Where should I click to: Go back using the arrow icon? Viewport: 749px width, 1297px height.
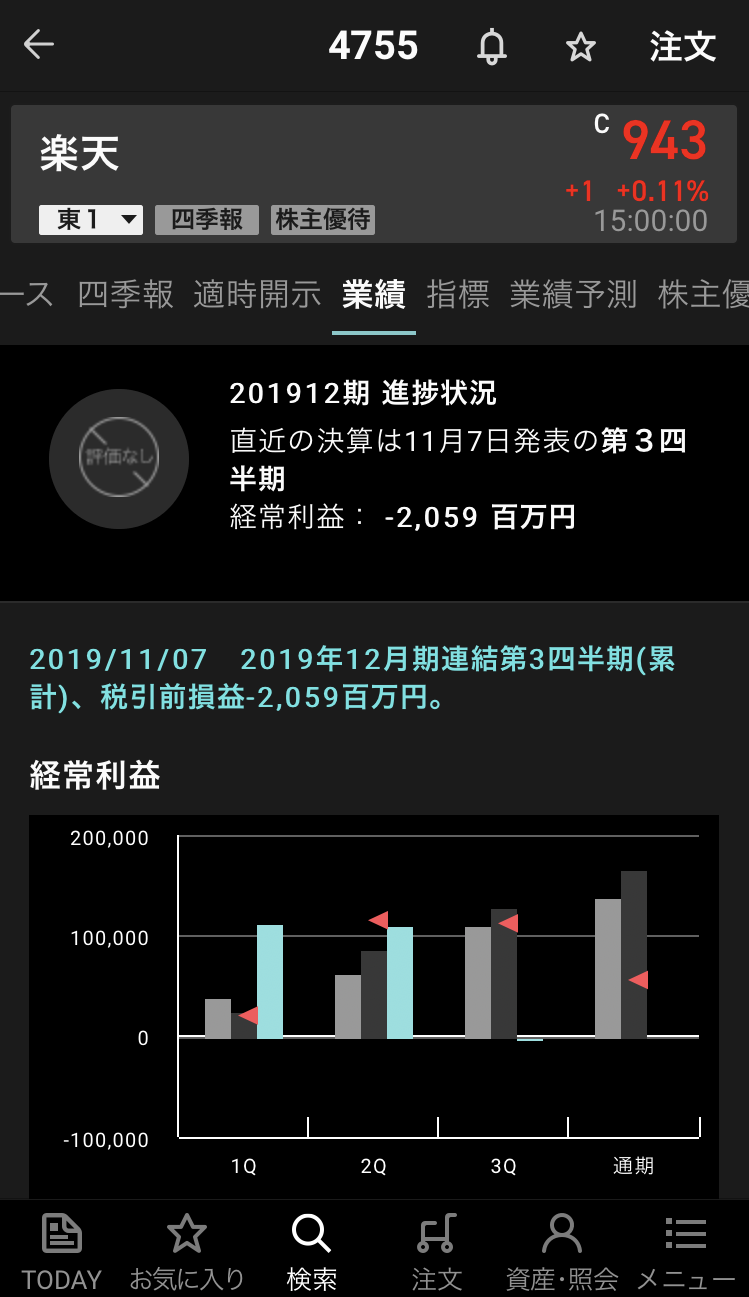click(39, 46)
